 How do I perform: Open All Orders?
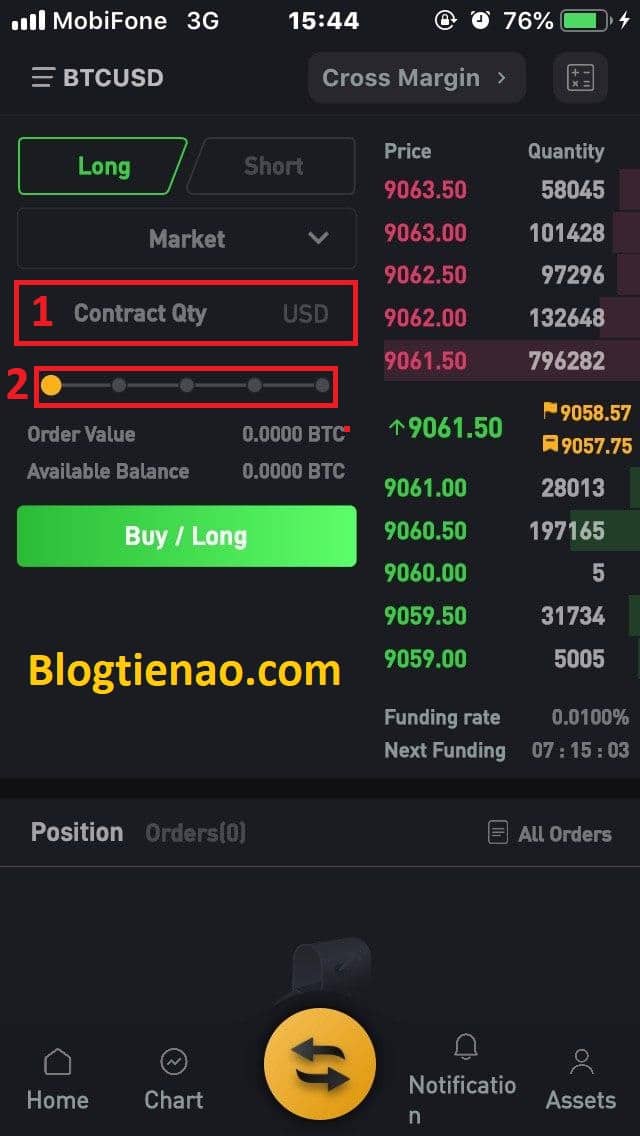(x=550, y=834)
